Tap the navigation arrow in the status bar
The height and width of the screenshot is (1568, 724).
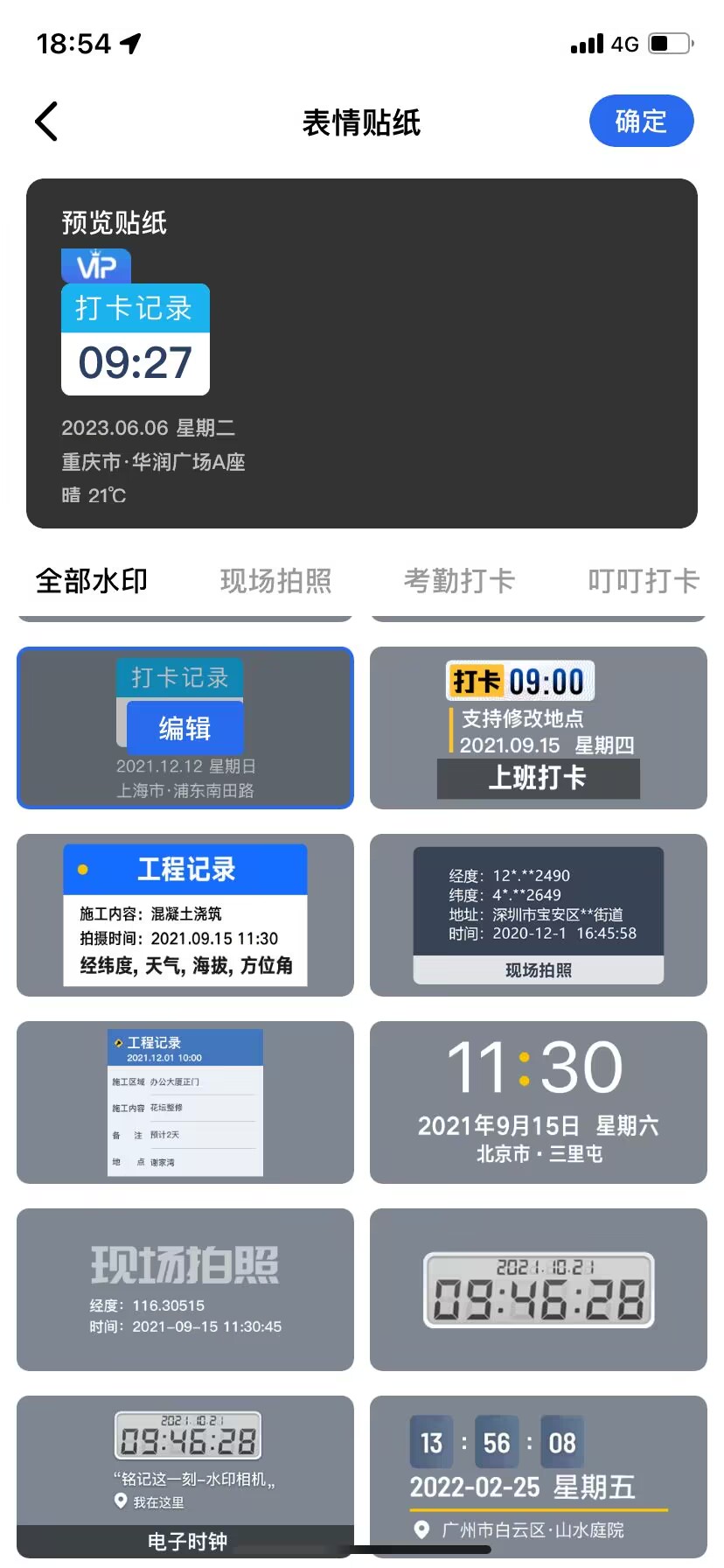coord(129,42)
